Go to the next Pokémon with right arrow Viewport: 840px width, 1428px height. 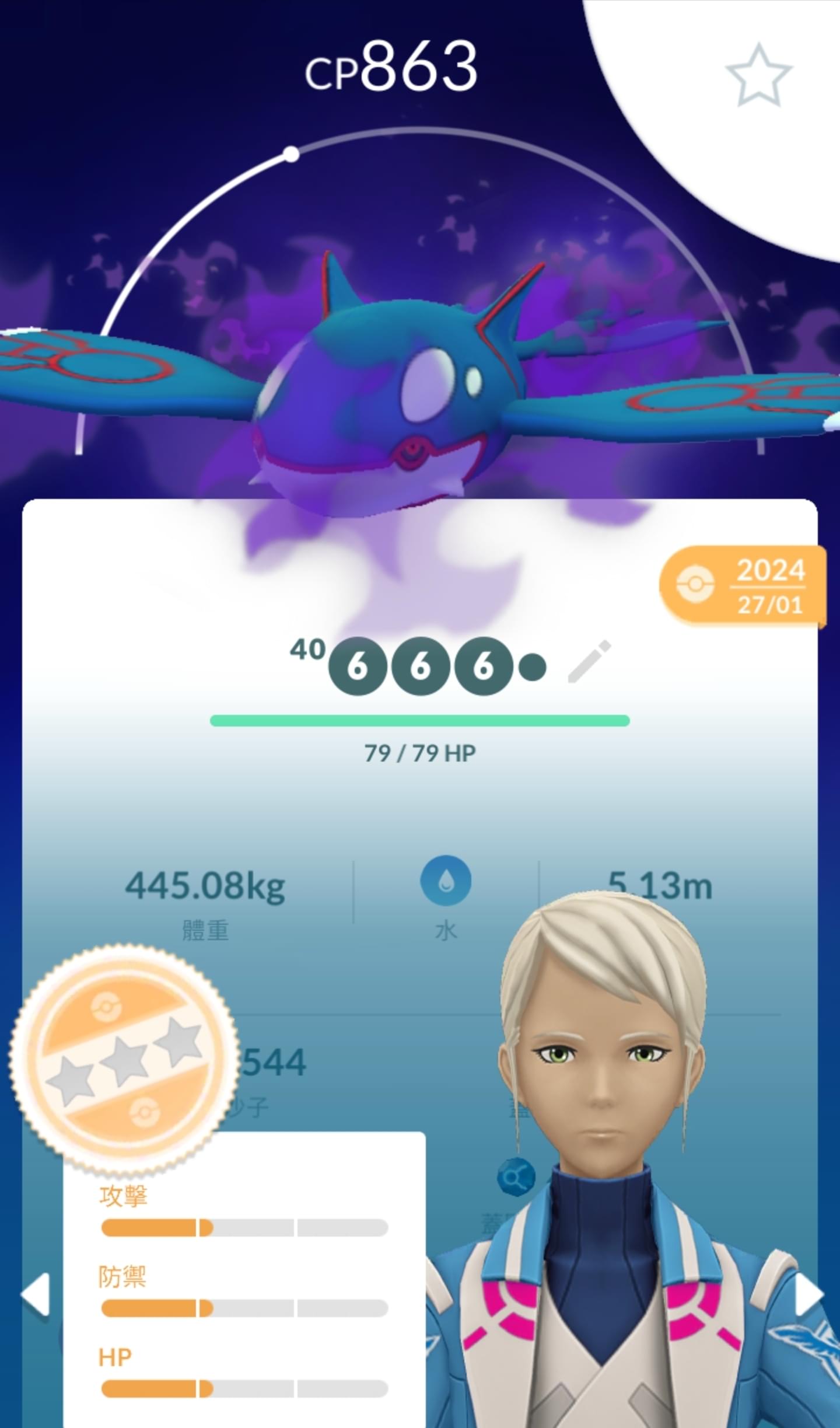point(808,1295)
